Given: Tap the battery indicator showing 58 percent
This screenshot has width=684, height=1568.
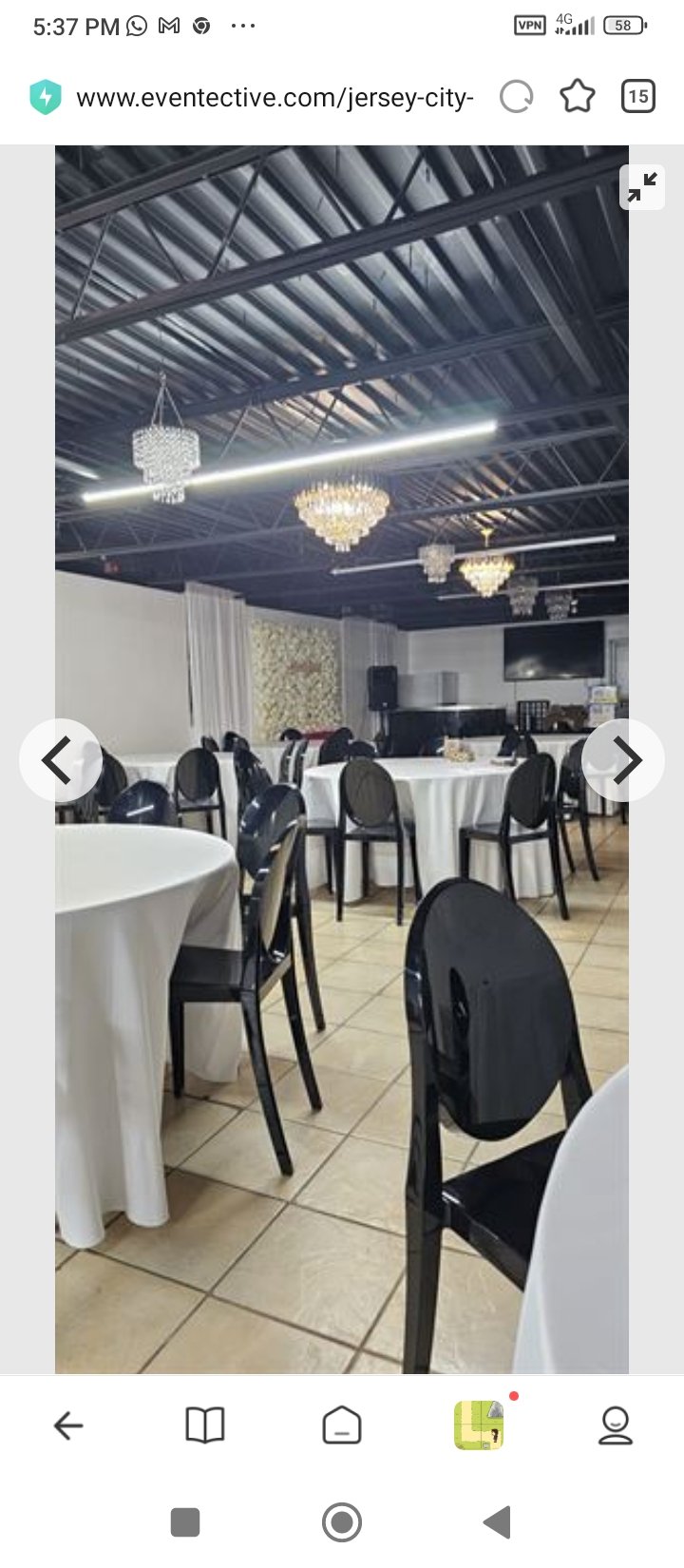Looking at the screenshot, I should (623, 26).
